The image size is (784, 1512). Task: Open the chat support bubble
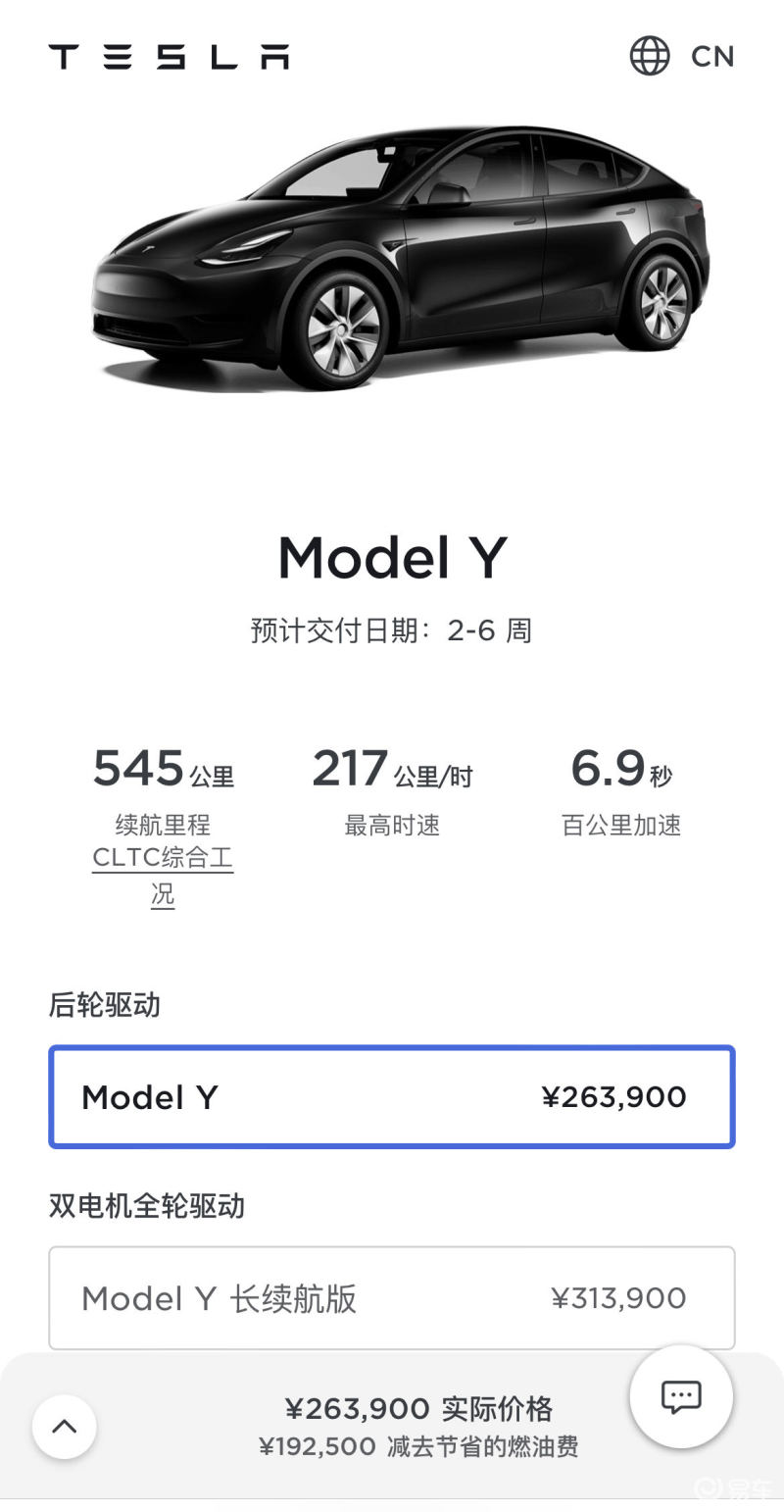[681, 1396]
